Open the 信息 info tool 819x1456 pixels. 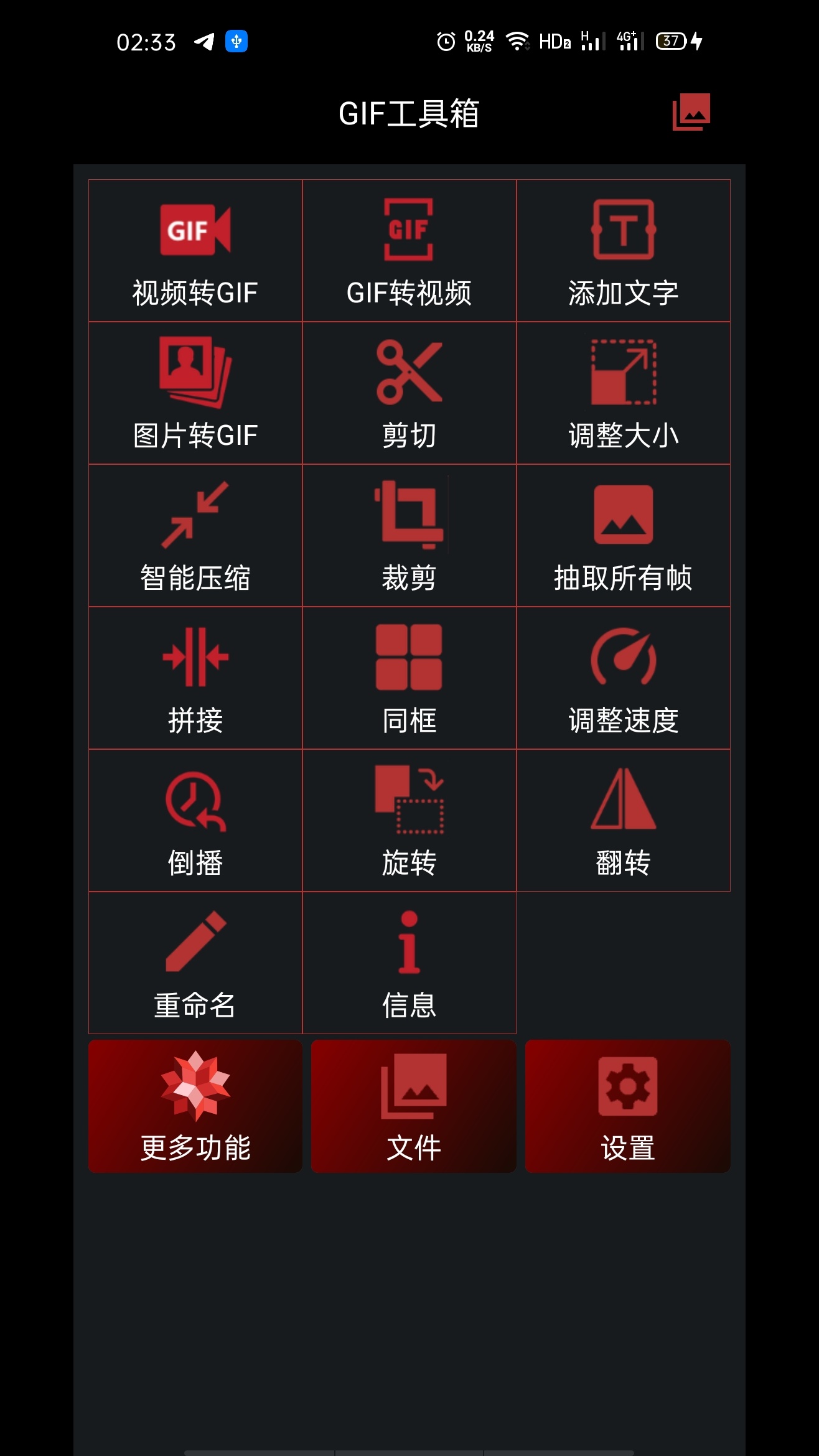[409, 963]
